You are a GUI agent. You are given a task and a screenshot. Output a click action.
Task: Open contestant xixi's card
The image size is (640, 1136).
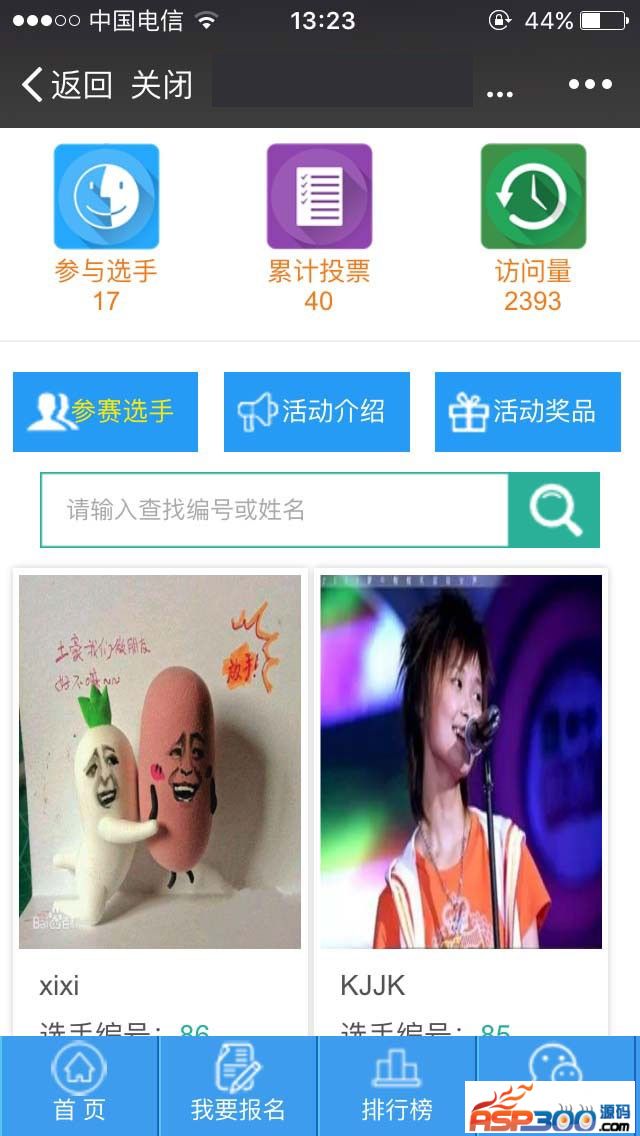(160, 762)
